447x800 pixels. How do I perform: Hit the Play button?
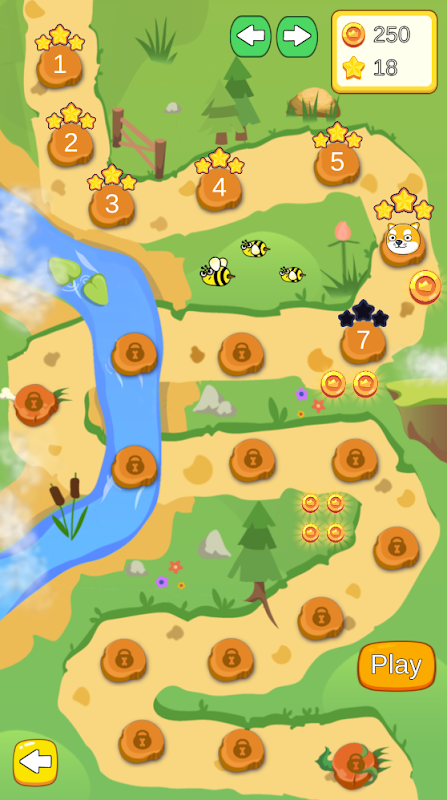(x=396, y=665)
